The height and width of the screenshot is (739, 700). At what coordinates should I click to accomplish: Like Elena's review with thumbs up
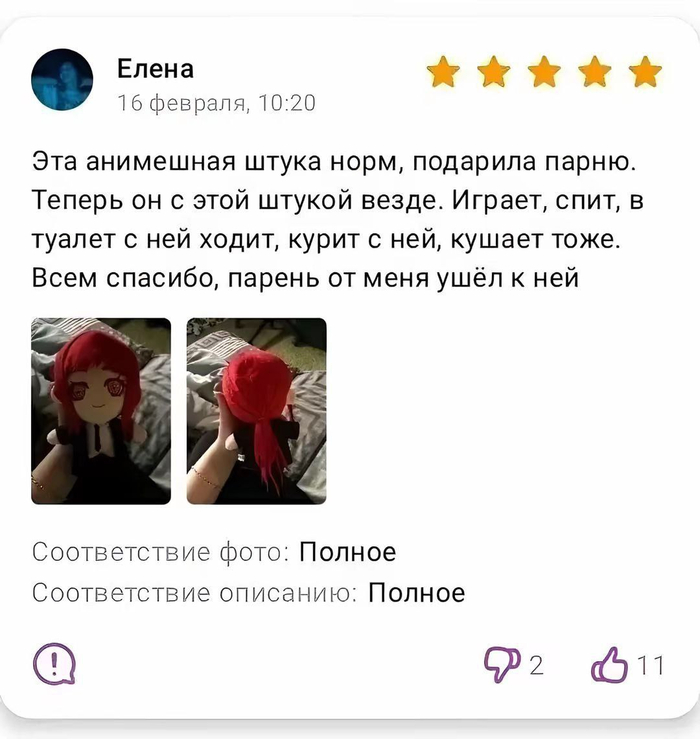(x=609, y=664)
